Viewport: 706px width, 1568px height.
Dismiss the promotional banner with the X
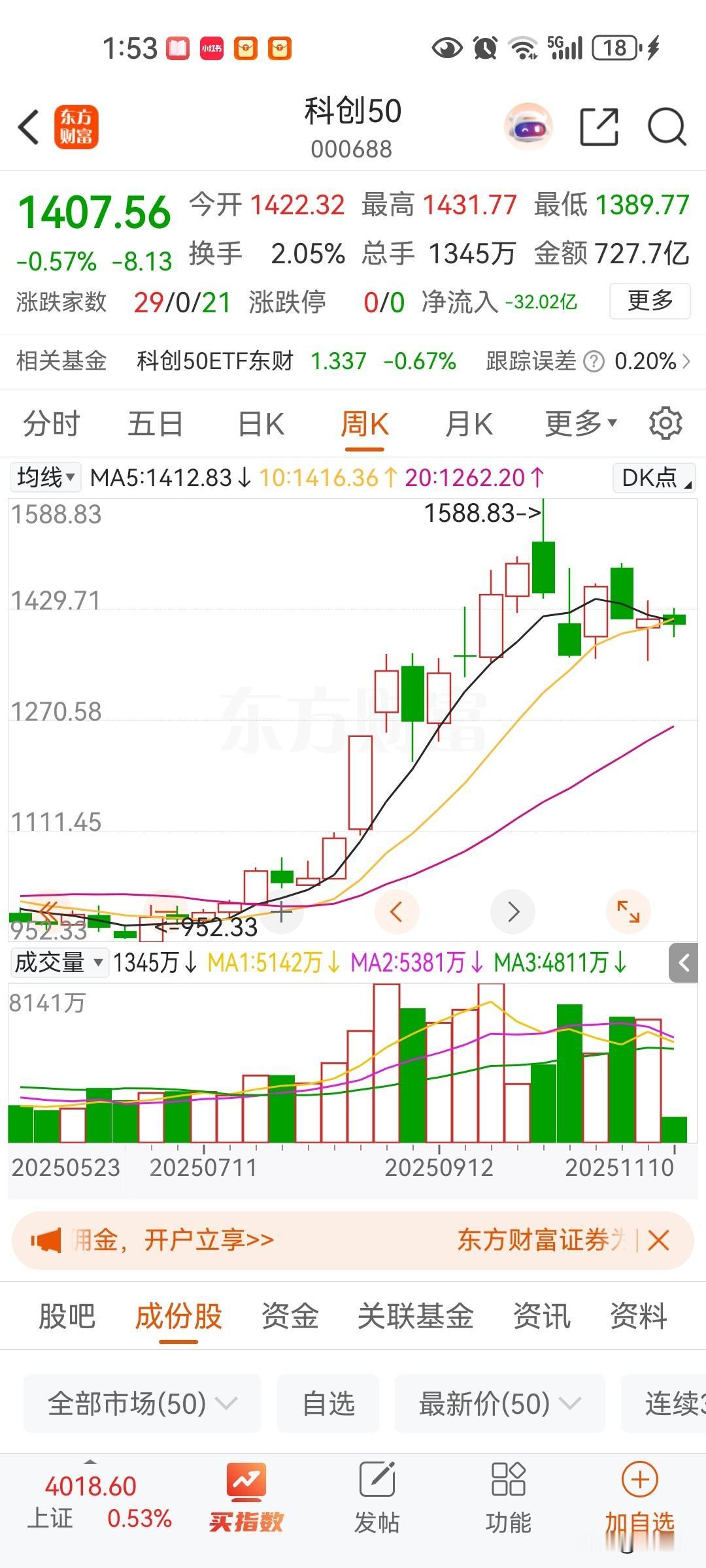[x=659, y=1239]
